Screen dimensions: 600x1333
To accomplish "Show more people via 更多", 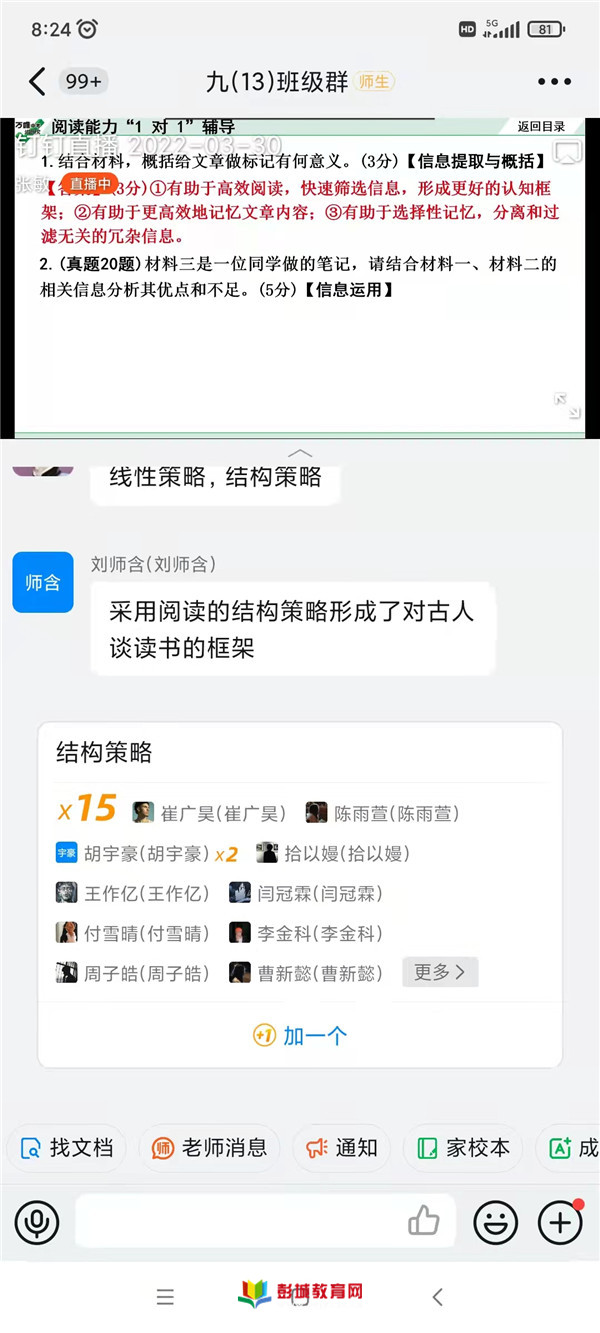I will (440, 972).
